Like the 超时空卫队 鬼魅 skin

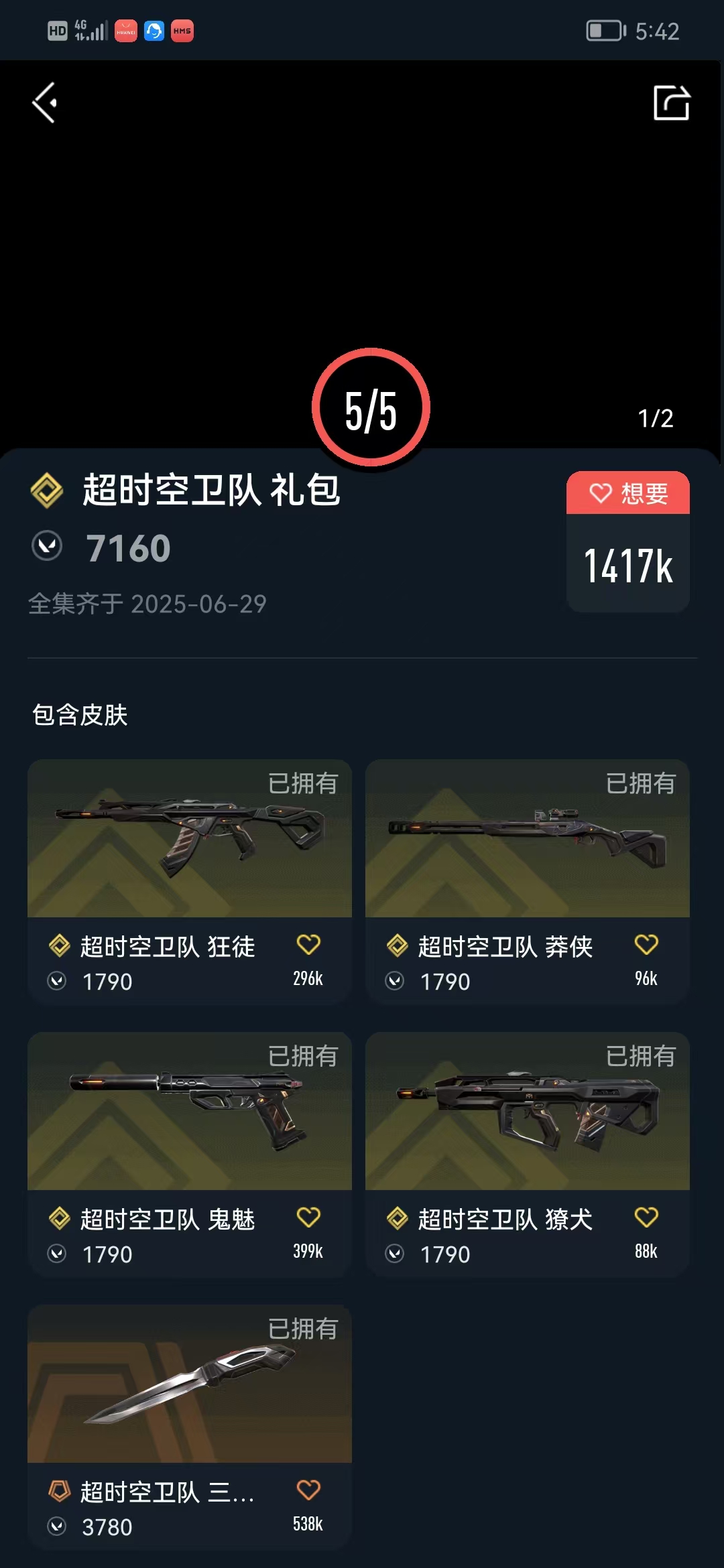point(308,1218)
